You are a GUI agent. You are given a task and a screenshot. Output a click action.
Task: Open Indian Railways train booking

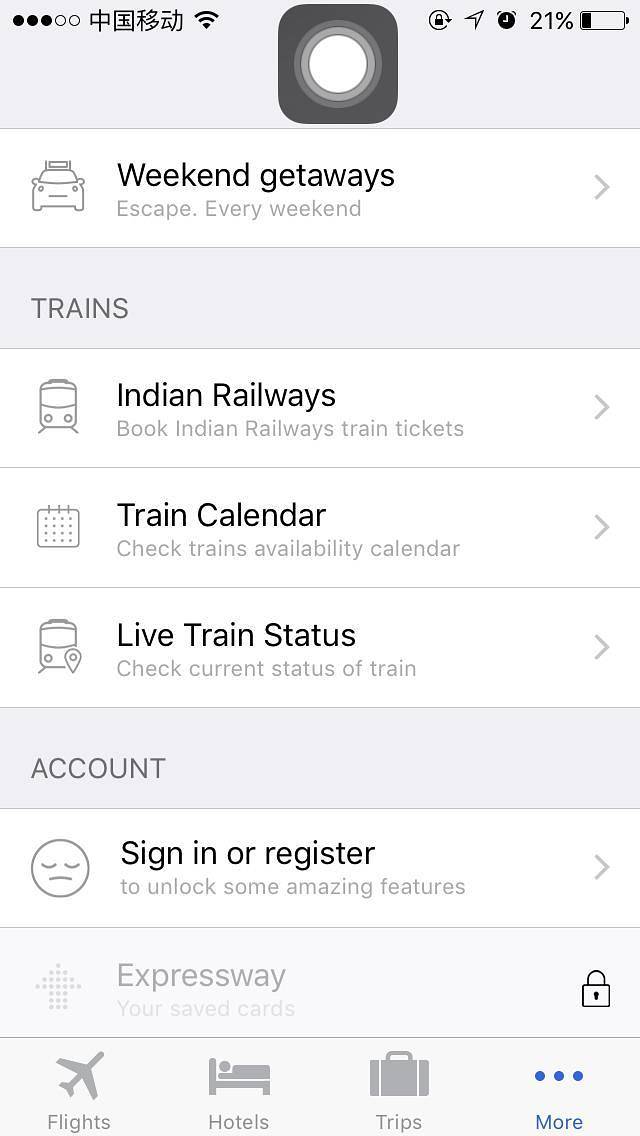pos(320,408)
